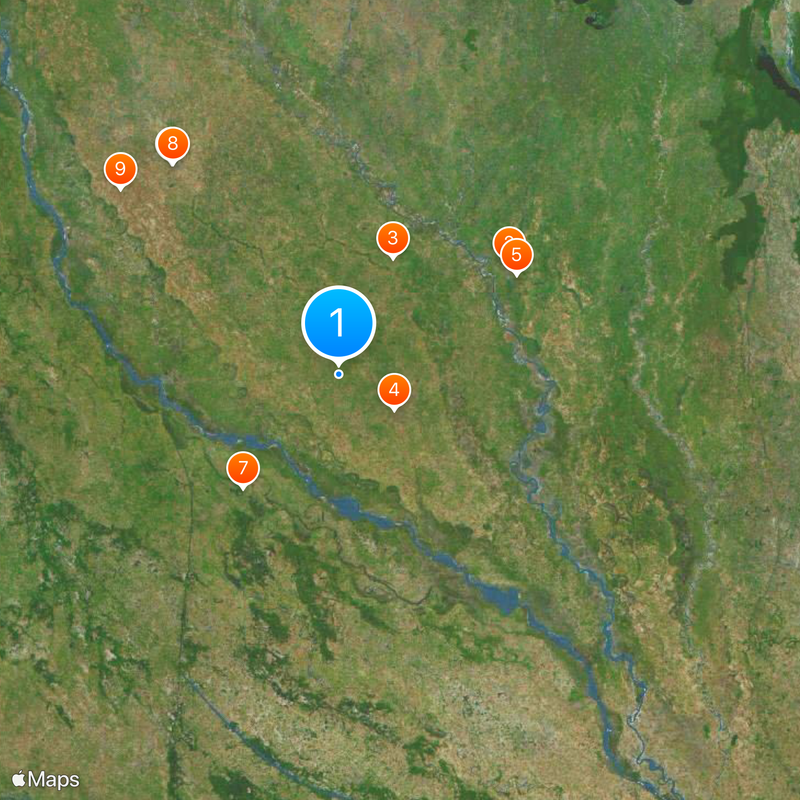Image resolution: width=800 pixels, height=800 pixels.
Task: Tap map pin number 7
Action: coord(243,468)
